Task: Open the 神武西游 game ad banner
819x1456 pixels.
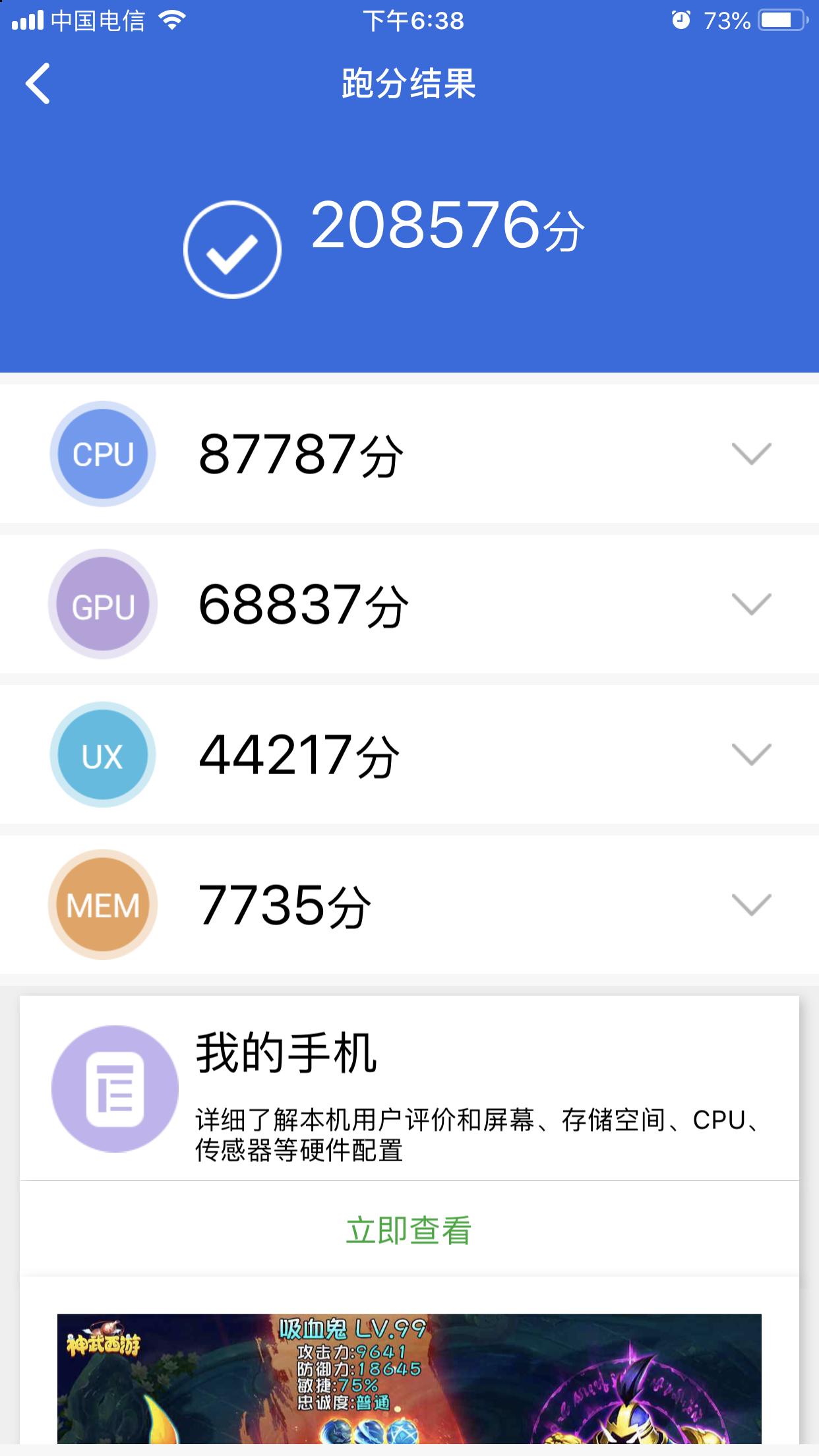Action: tap(409, 1379)
